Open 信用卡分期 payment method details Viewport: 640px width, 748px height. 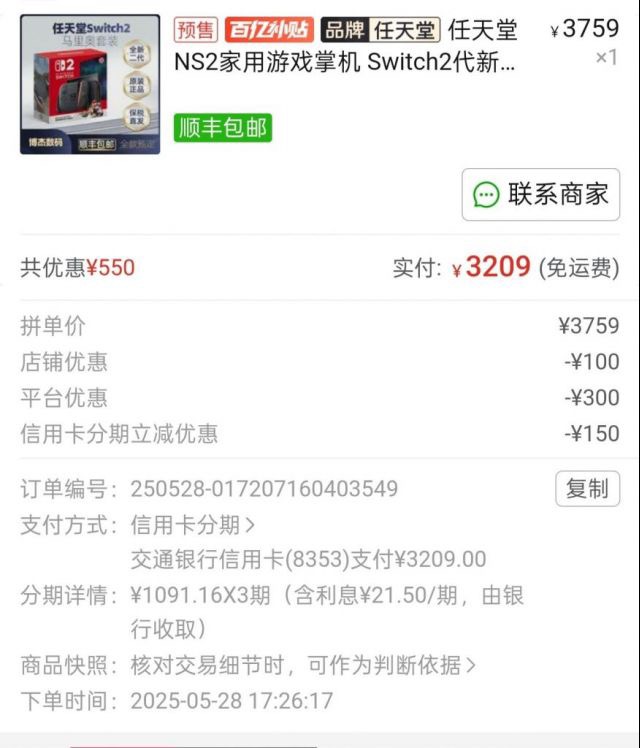click(192, 524)
